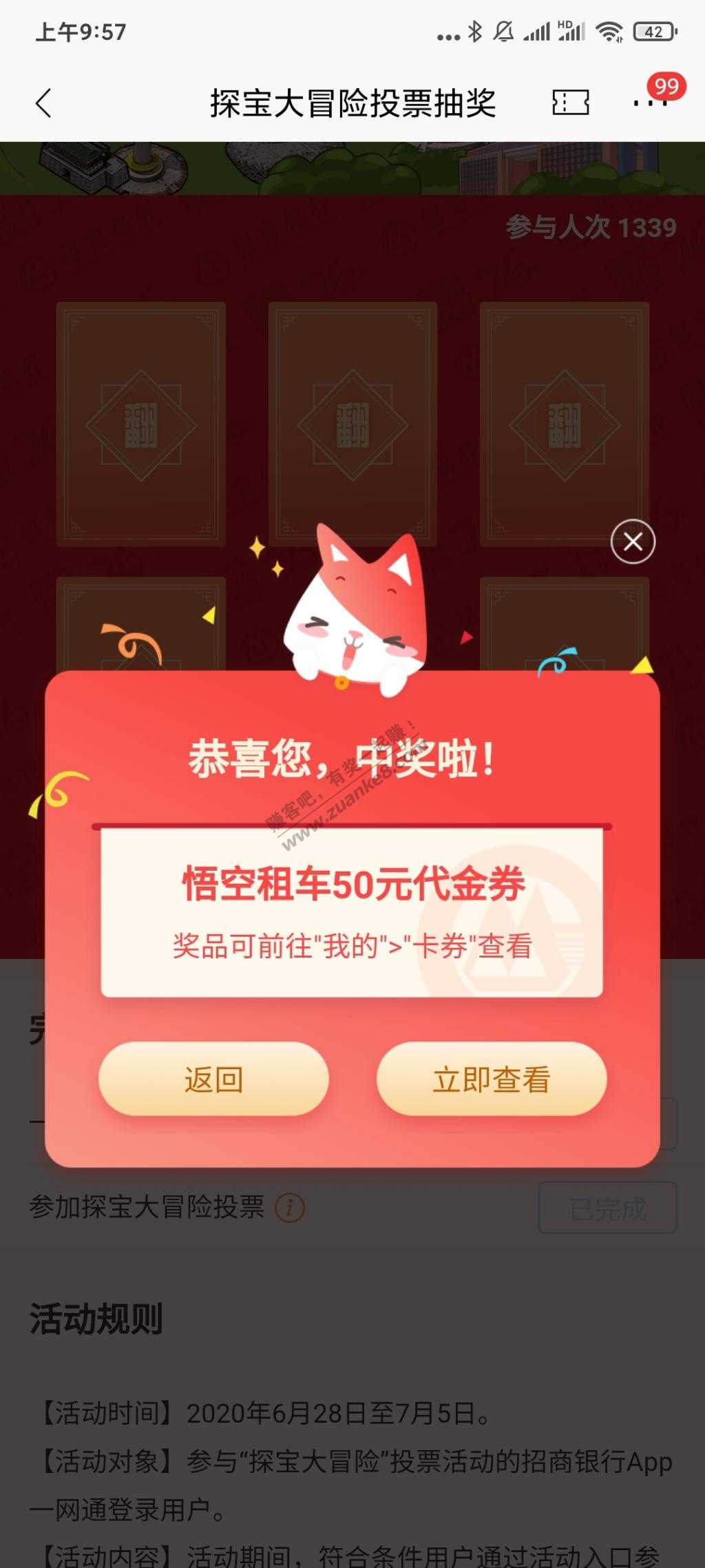Go back using the top-left arrow
705x1568 pixels.
(x=43, y=103)
